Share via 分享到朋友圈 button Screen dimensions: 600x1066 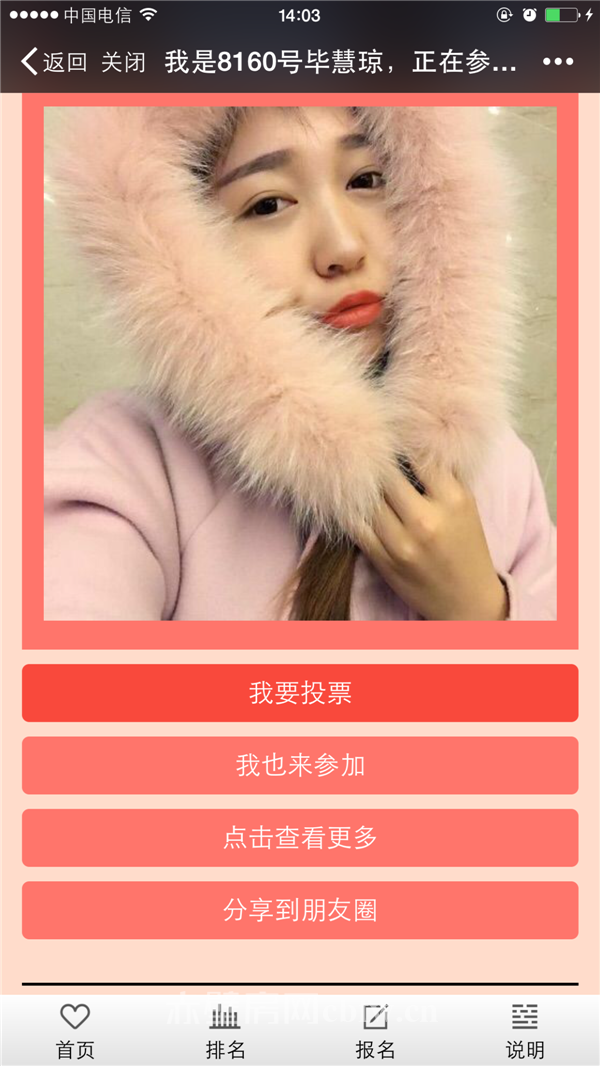[300, 910]
